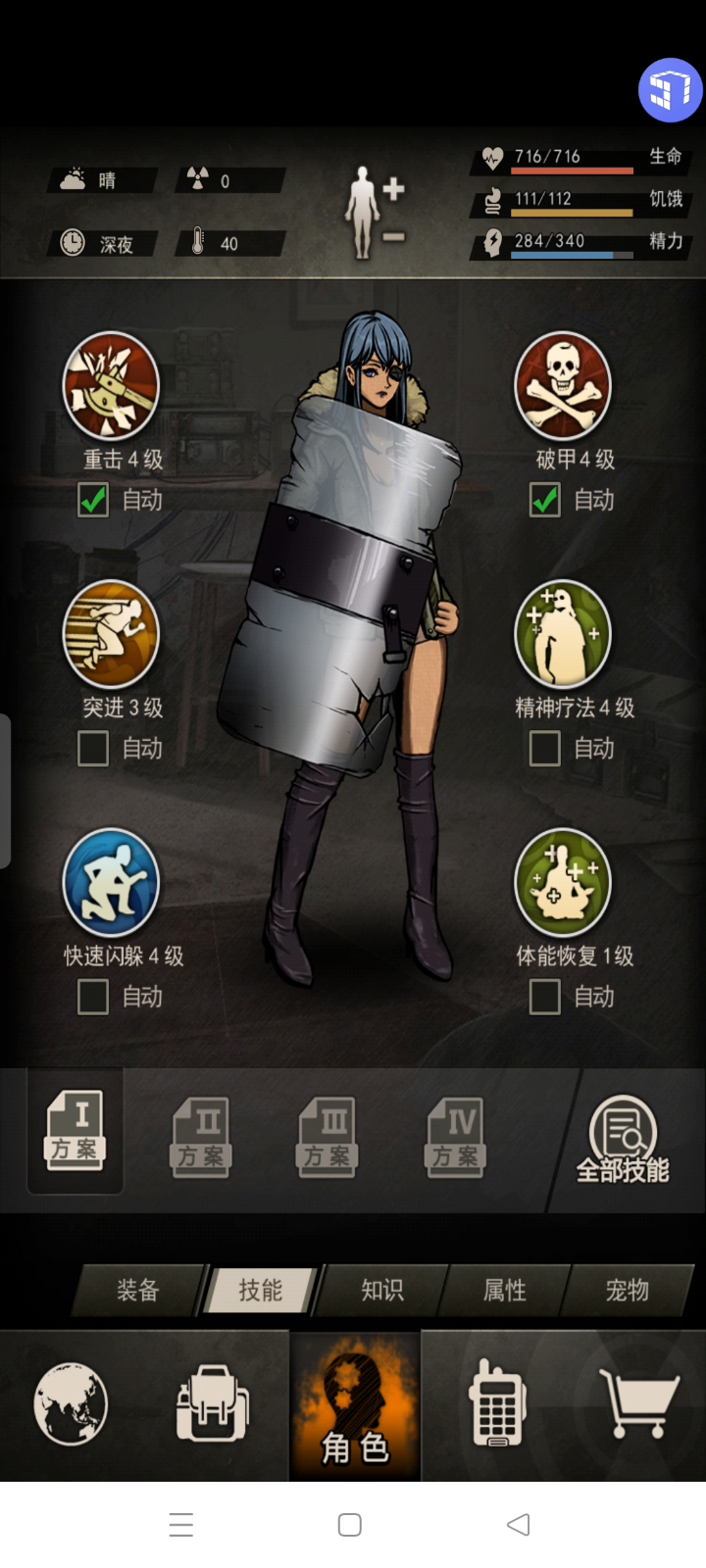Open the world map globe
Image resolution: width=706 pixels, height=1568 pixels.
pos(71,1403)
